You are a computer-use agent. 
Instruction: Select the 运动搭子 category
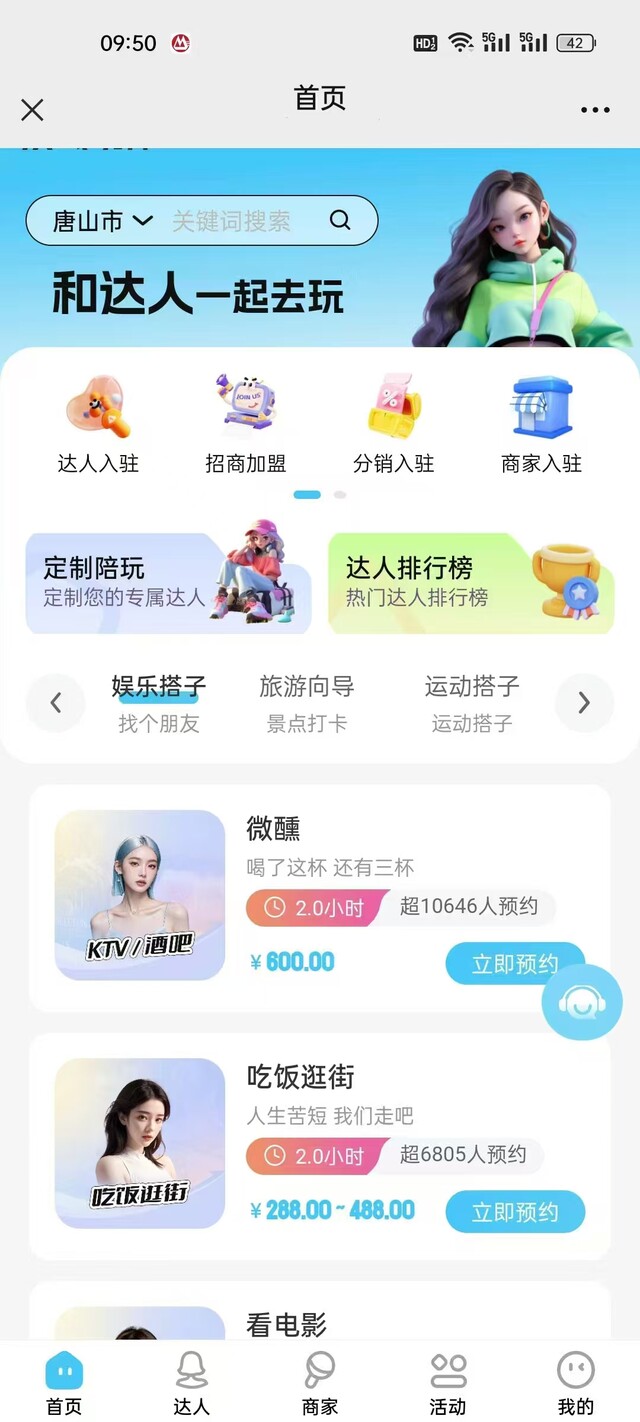point(472,703)
